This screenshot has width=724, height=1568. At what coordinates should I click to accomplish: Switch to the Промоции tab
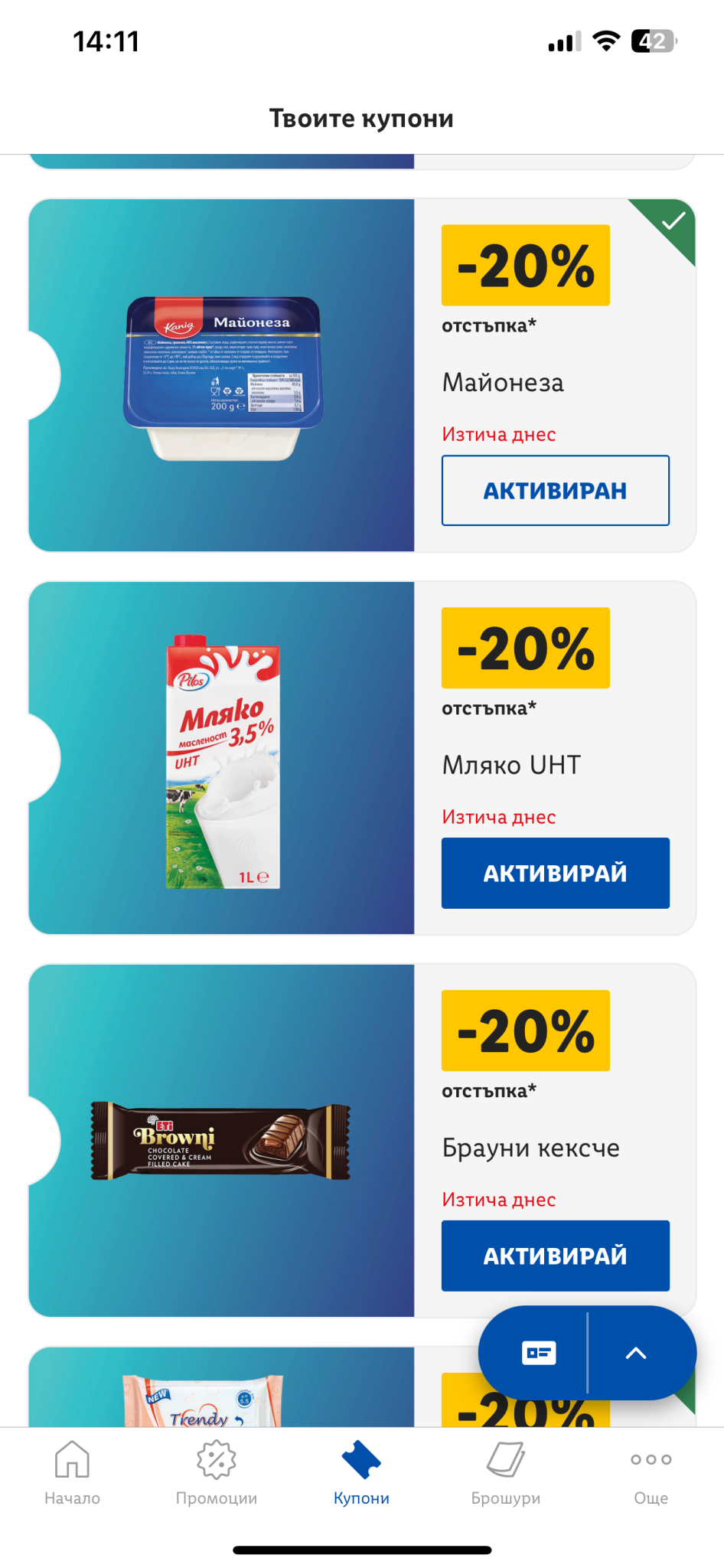(x=217, y=1472)
